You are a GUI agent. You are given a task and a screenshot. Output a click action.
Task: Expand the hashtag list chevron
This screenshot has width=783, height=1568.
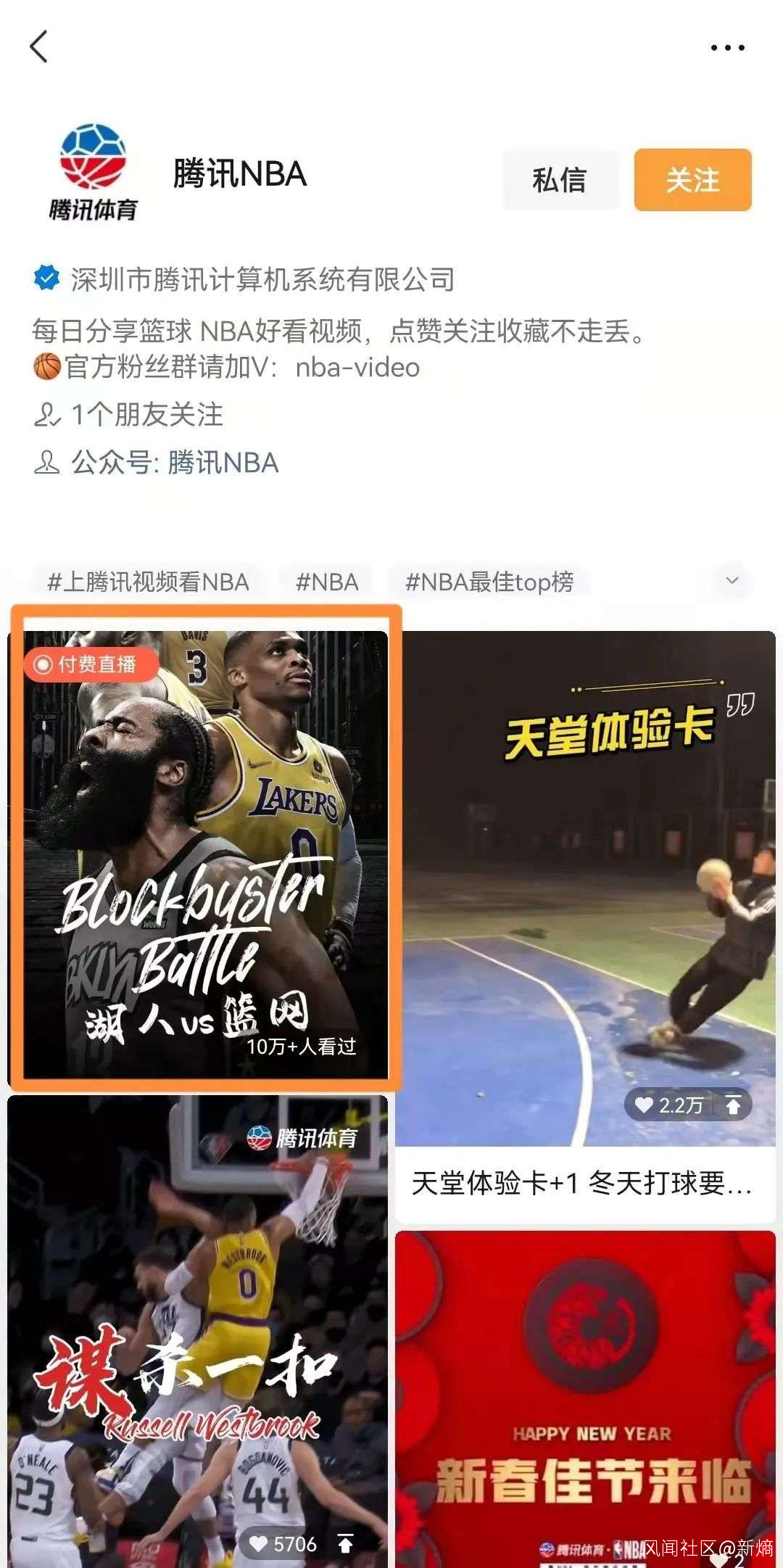click(732, 580)
